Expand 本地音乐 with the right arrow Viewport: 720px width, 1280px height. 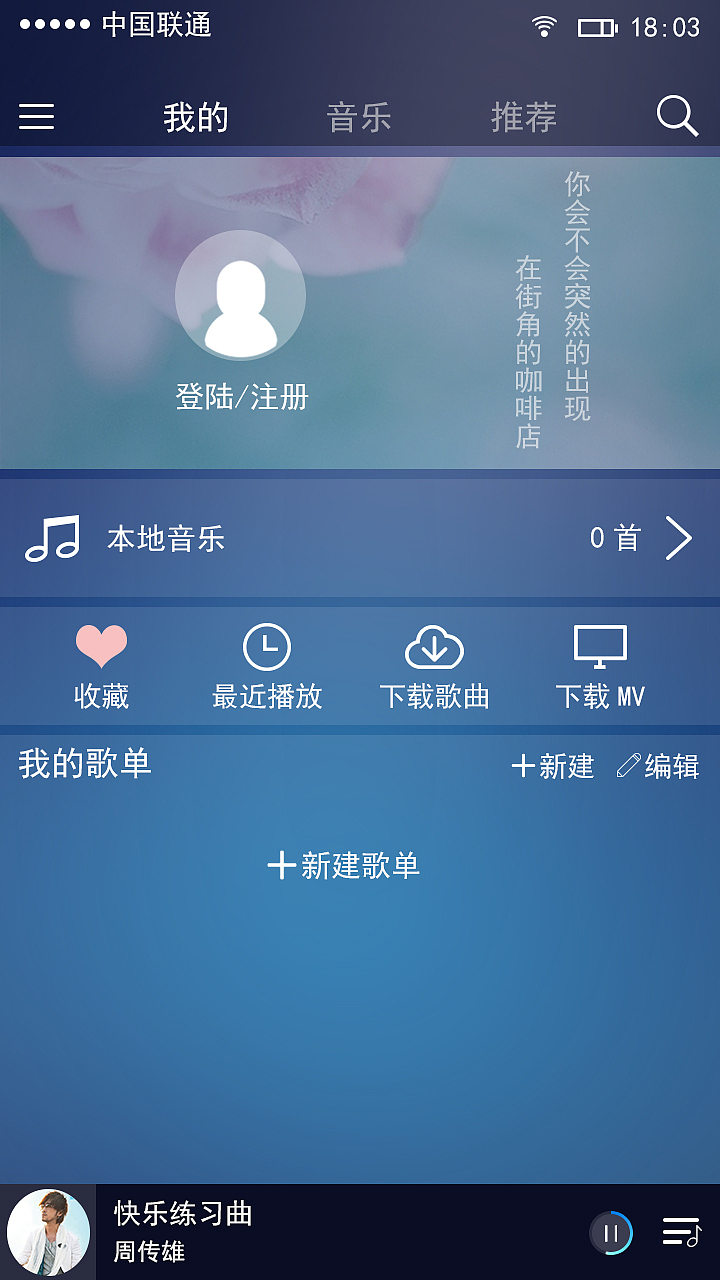679,538
